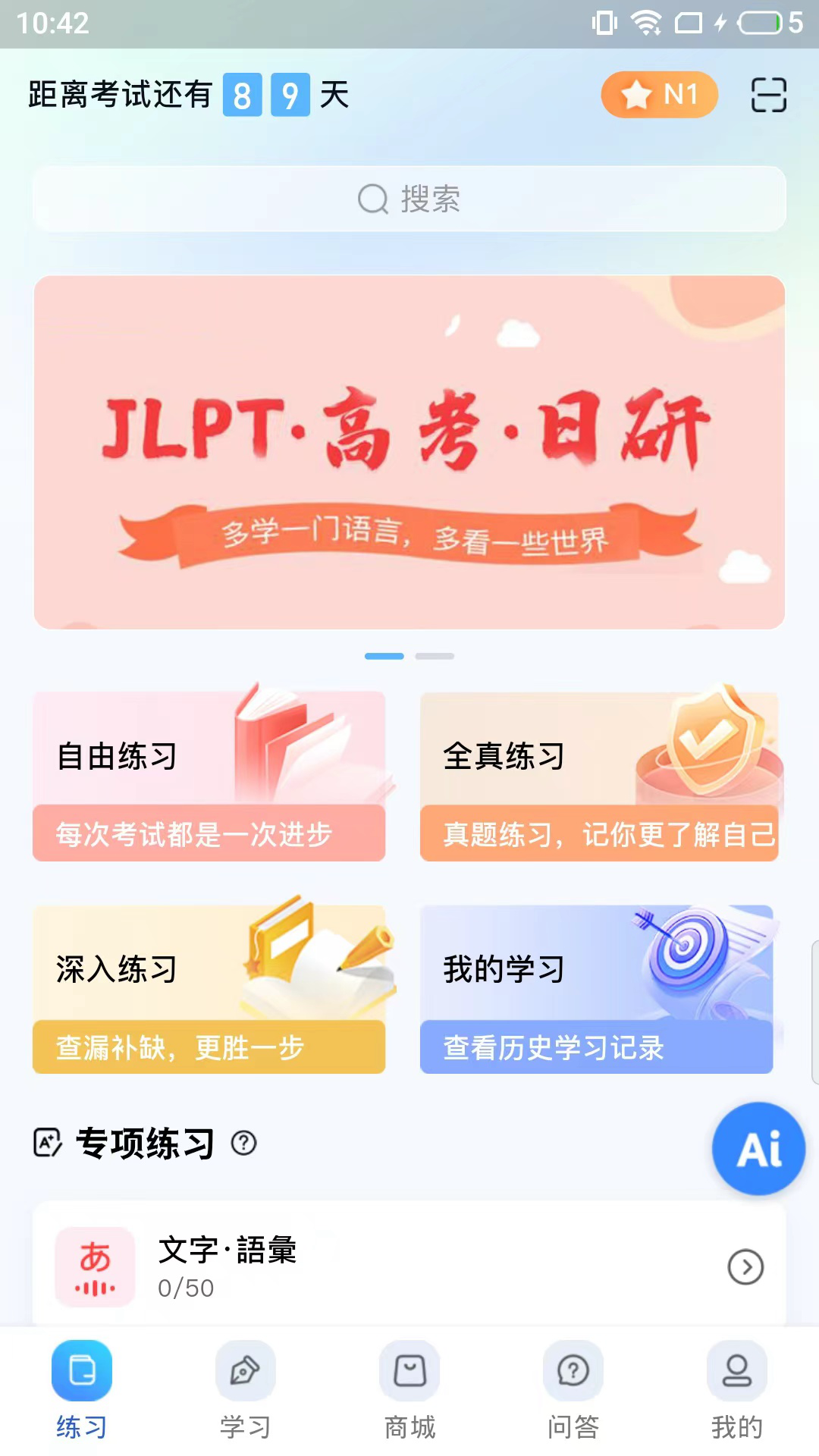This screenshot has height=1456, width=819.
Task: Select the second carousel indicator dot
Action: pyautogui.click(x=435, y=657)
